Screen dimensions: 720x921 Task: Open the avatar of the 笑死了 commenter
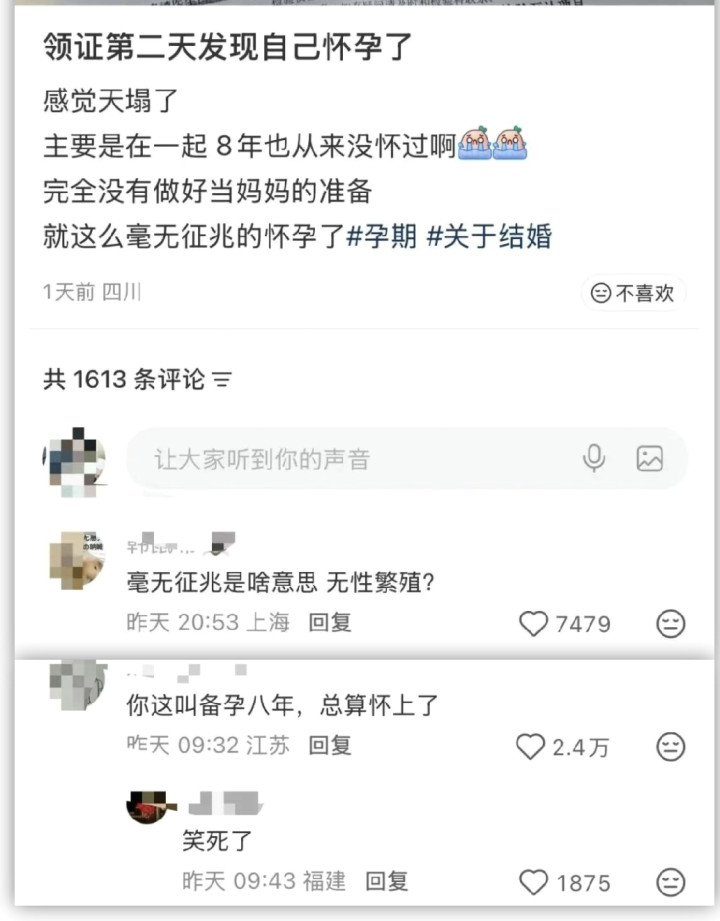[x=151, y=805]
